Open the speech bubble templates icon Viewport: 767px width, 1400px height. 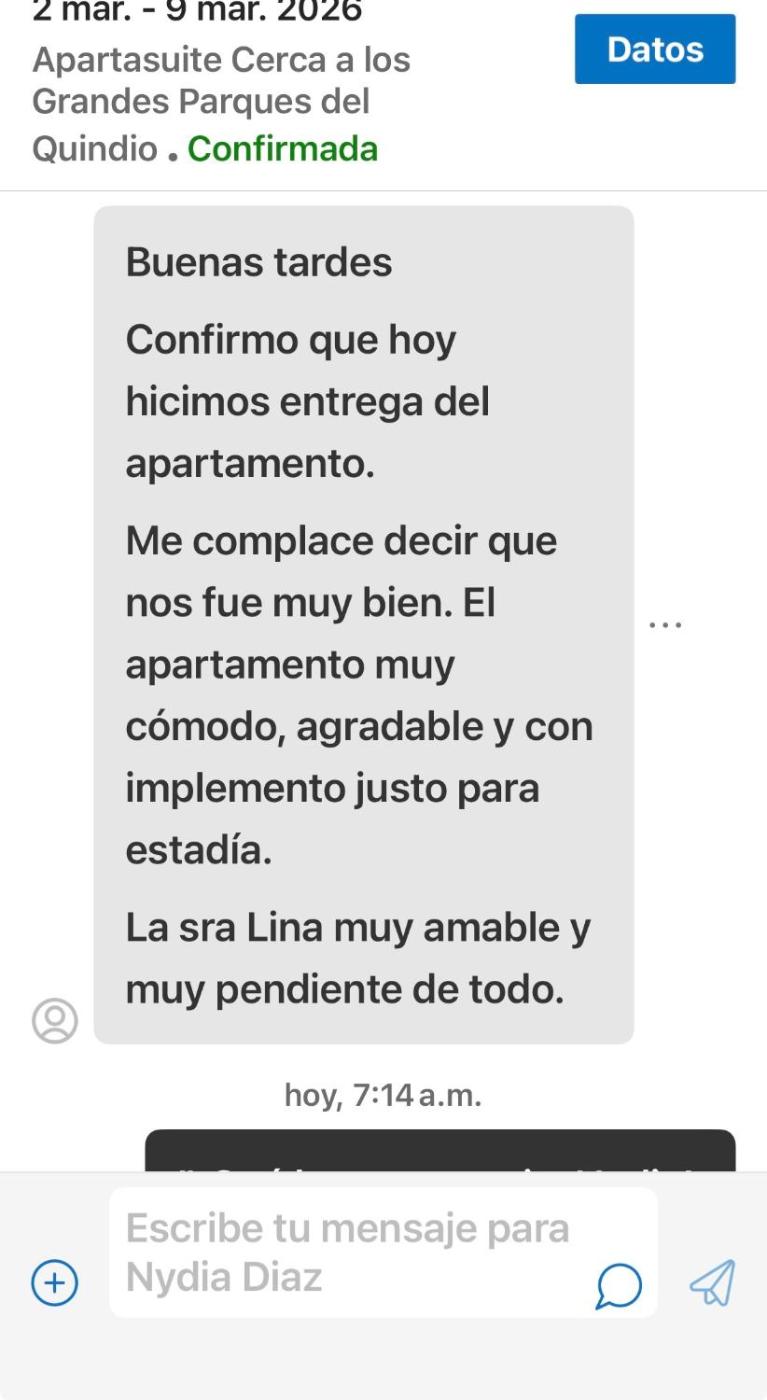(618, 1285)
